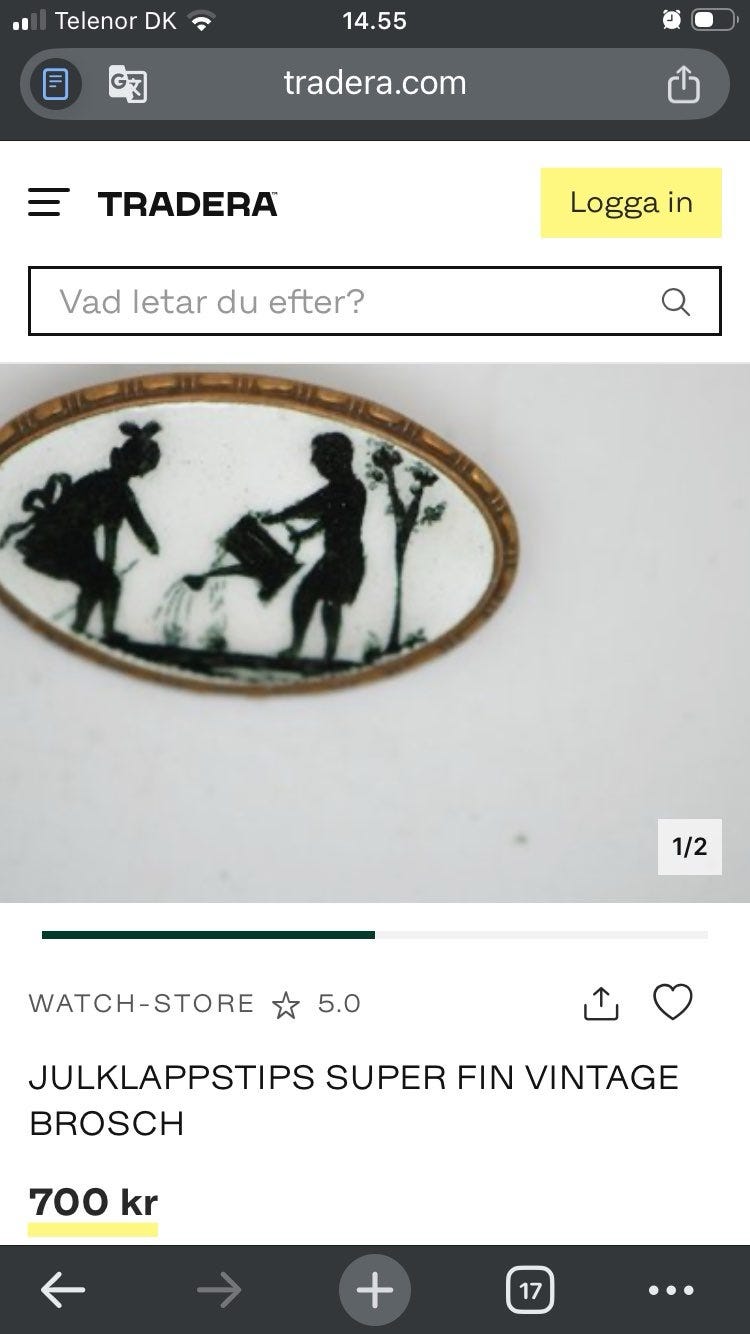
Task: Open a new browser tab with the plus
Action: tap(375, 1289)
